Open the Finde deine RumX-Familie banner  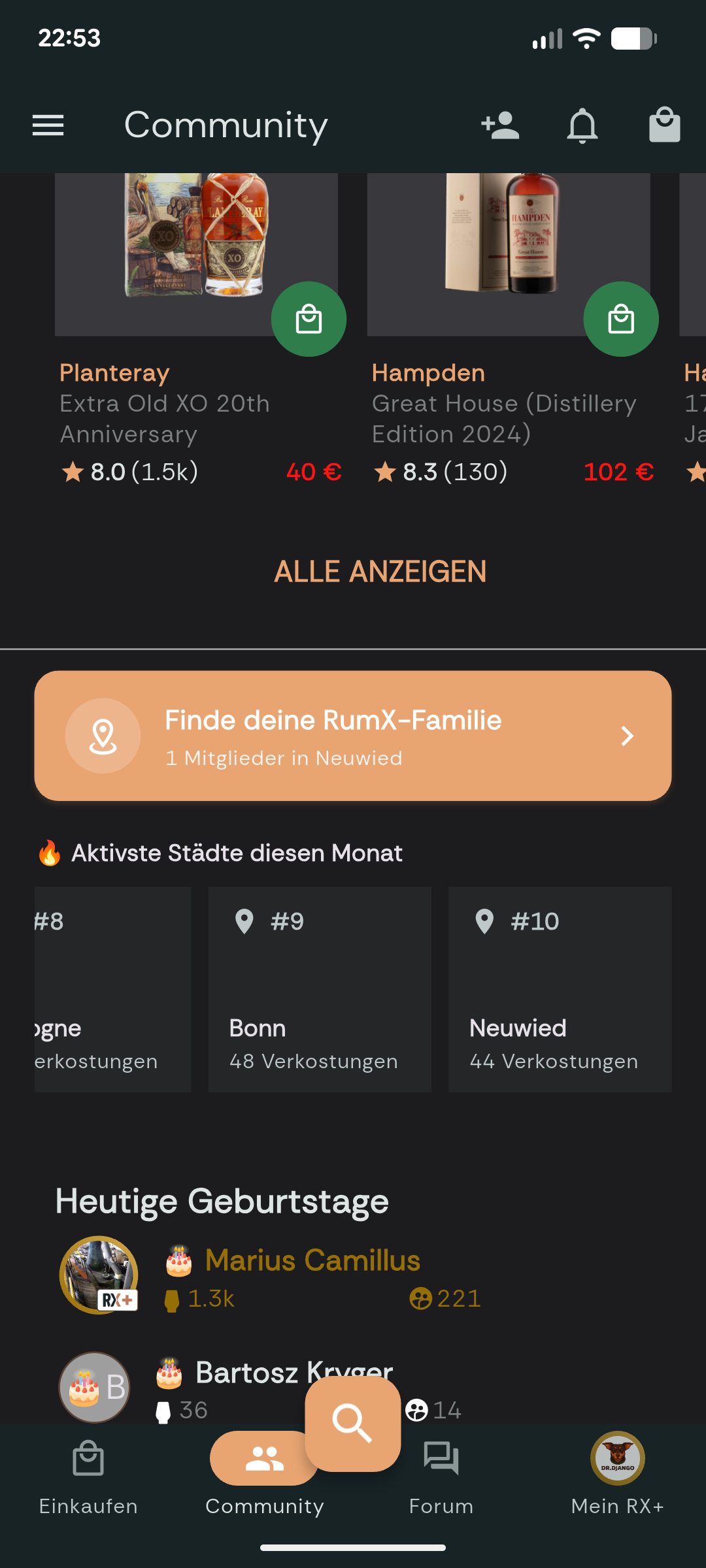(x=353, y=736)
